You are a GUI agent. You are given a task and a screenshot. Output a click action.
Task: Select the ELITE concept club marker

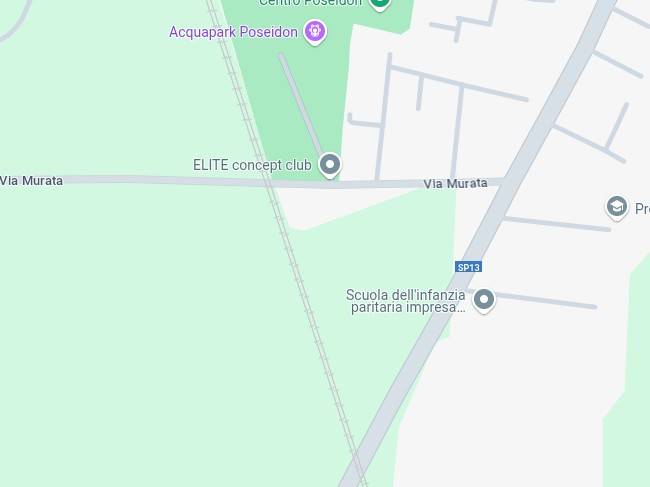pyautogui.click(x=330, y=164)
